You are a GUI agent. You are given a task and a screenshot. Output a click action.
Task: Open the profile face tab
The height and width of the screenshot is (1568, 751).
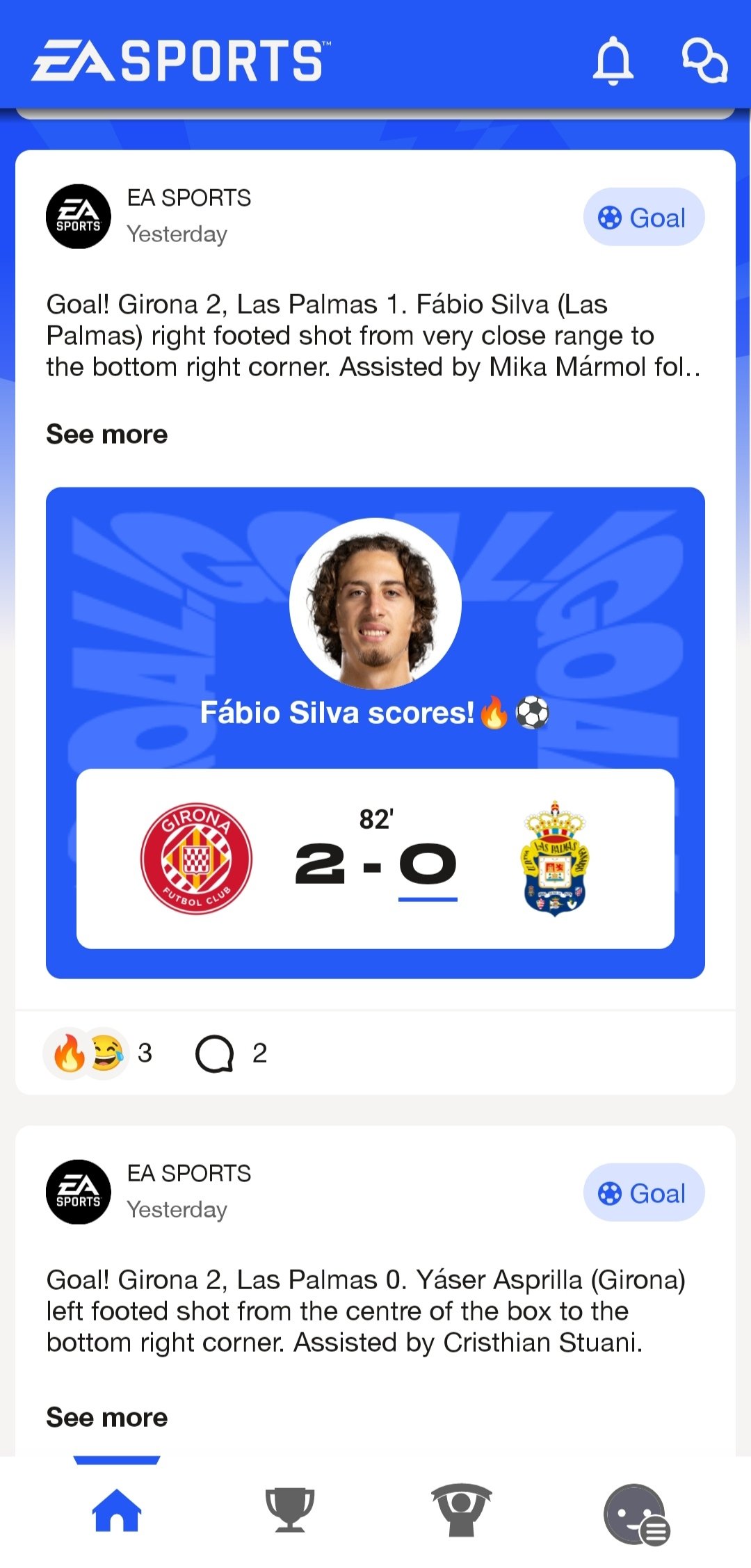tap(636, 1514)
